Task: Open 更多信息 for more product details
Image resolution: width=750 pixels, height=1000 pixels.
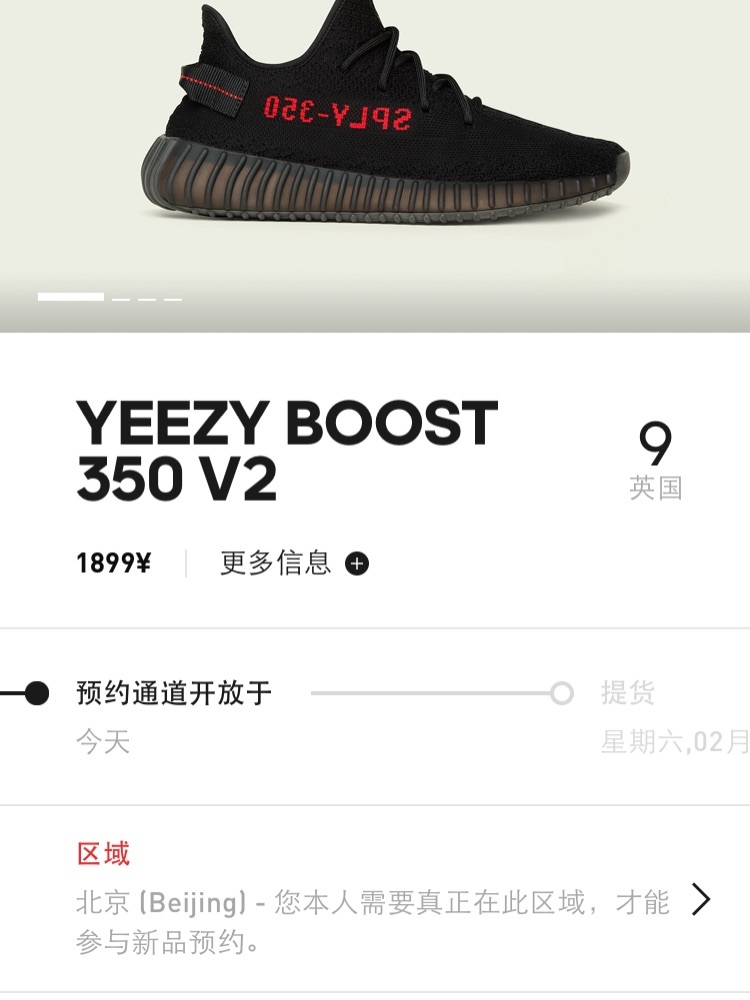Action: point(294,563)
